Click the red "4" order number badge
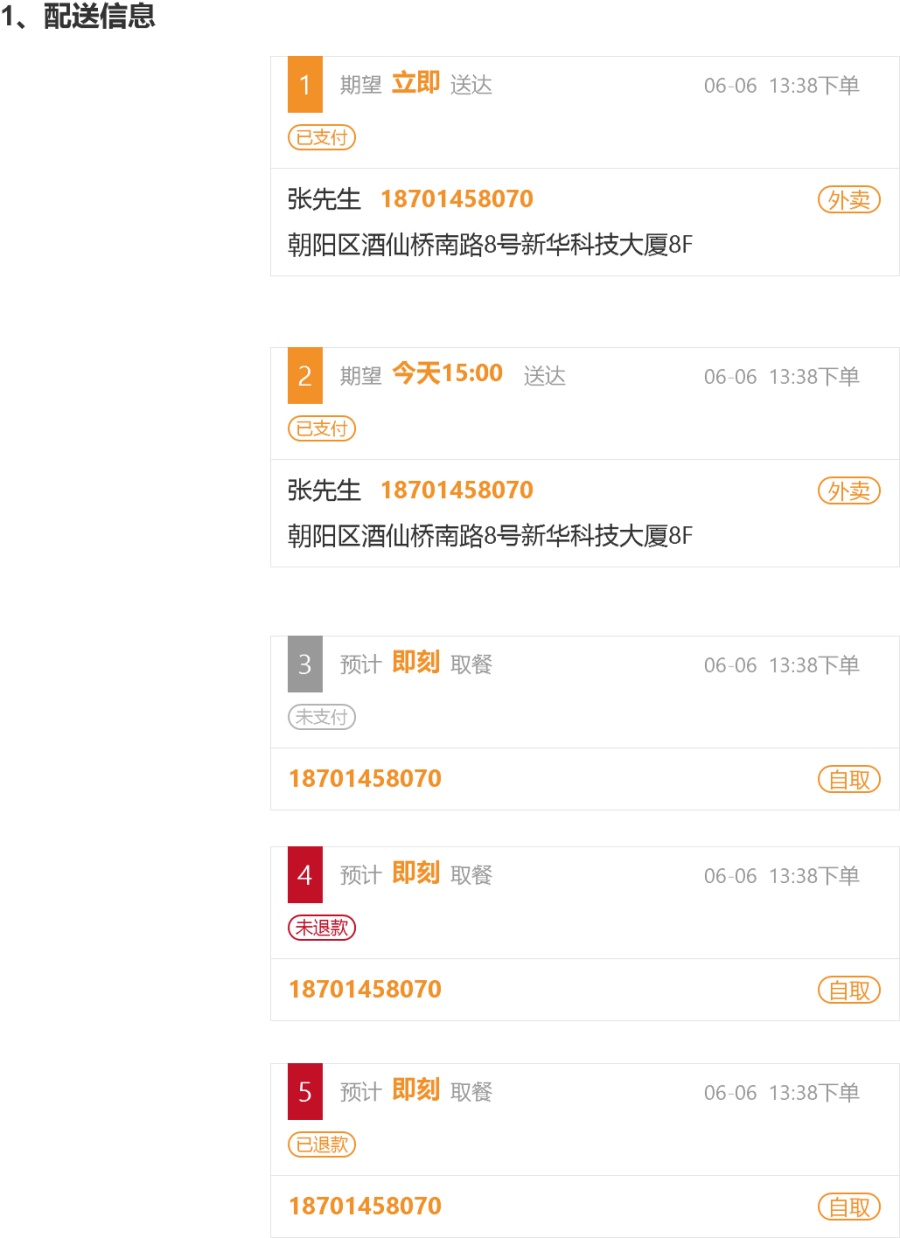This screenshot has width=900, height=1238. 304,874
